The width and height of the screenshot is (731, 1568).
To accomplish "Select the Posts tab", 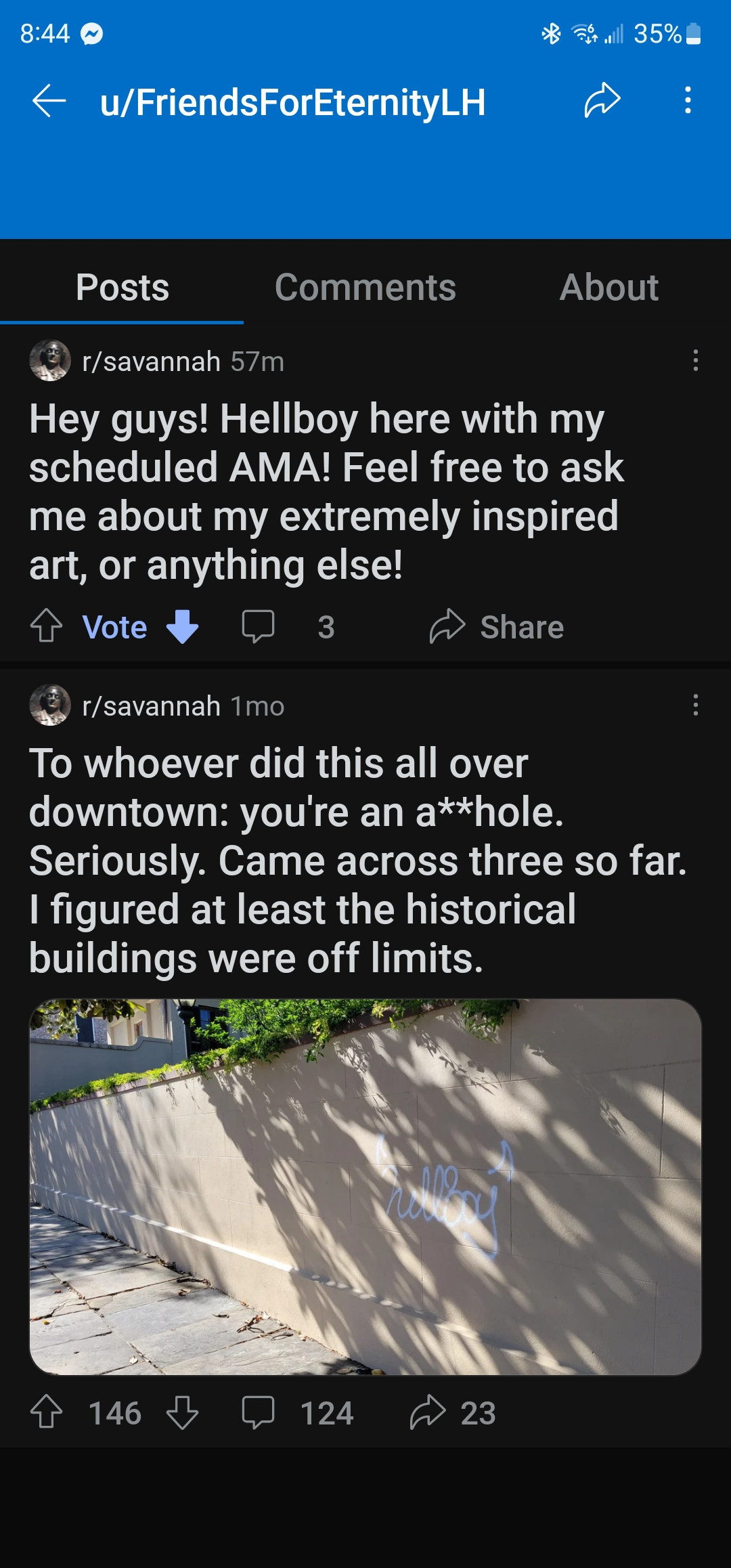I will click(x=123, y=287).
